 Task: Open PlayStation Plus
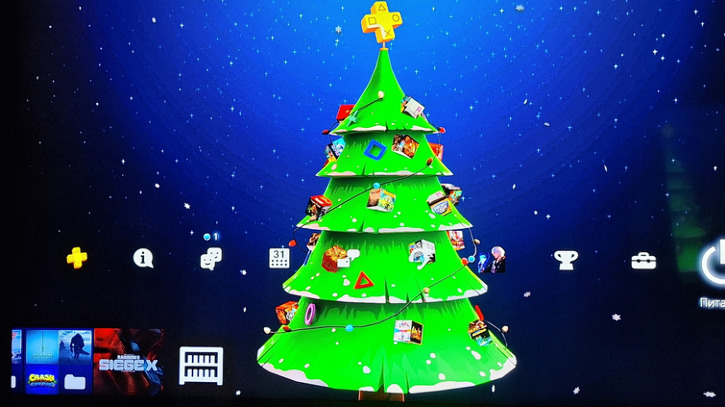[77, 258]
